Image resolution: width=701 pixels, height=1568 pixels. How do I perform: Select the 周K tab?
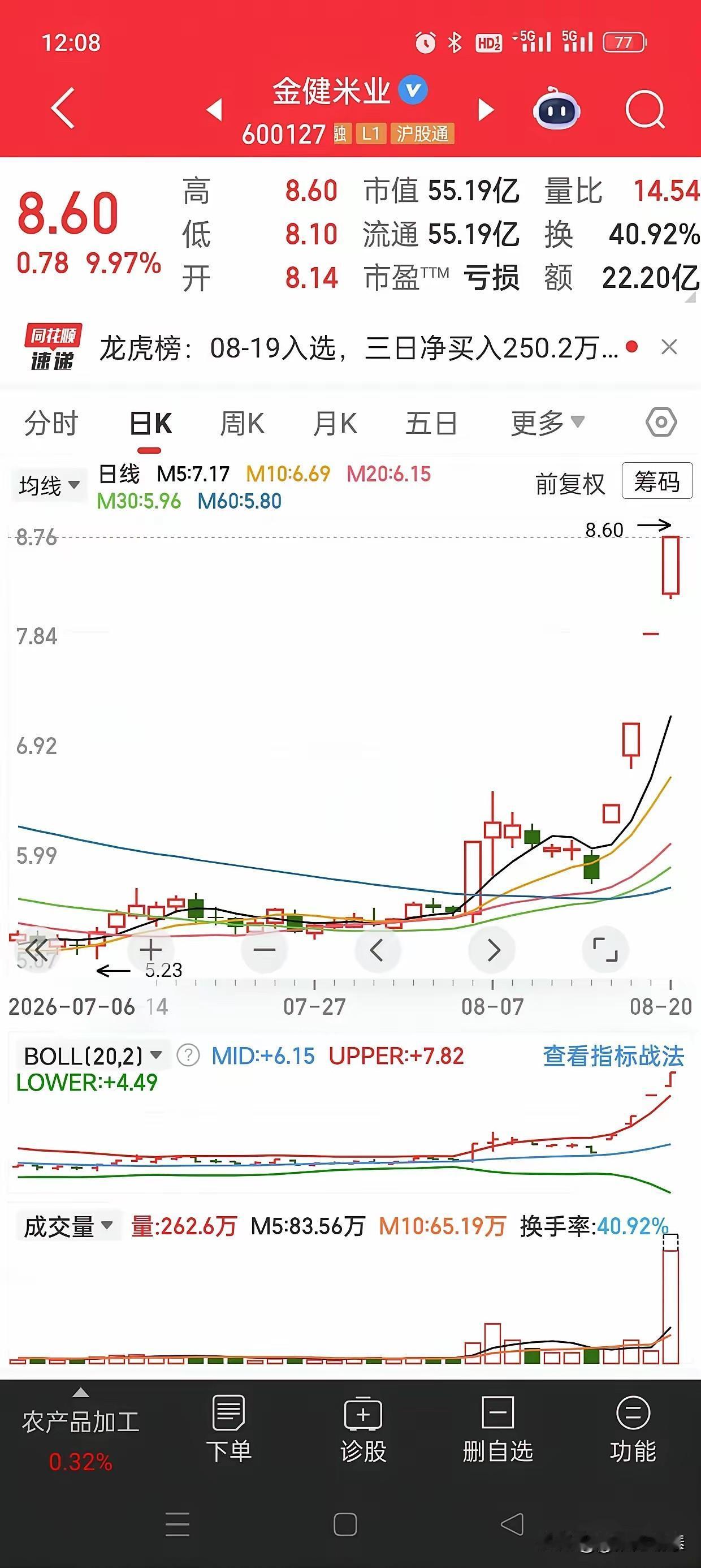241,423
